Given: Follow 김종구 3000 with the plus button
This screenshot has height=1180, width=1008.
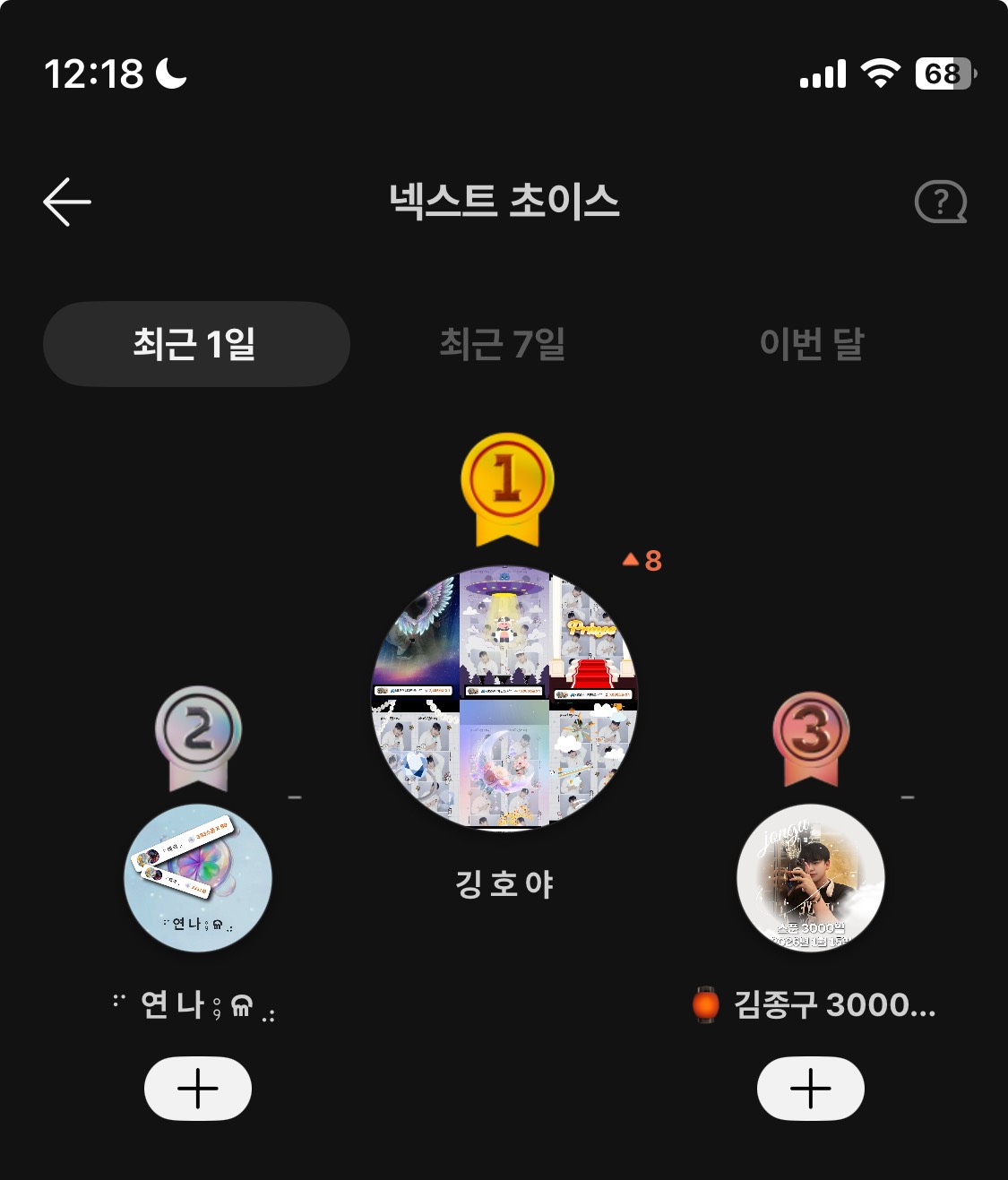Looking at the screenshot, I should (x=810, y=1089).
